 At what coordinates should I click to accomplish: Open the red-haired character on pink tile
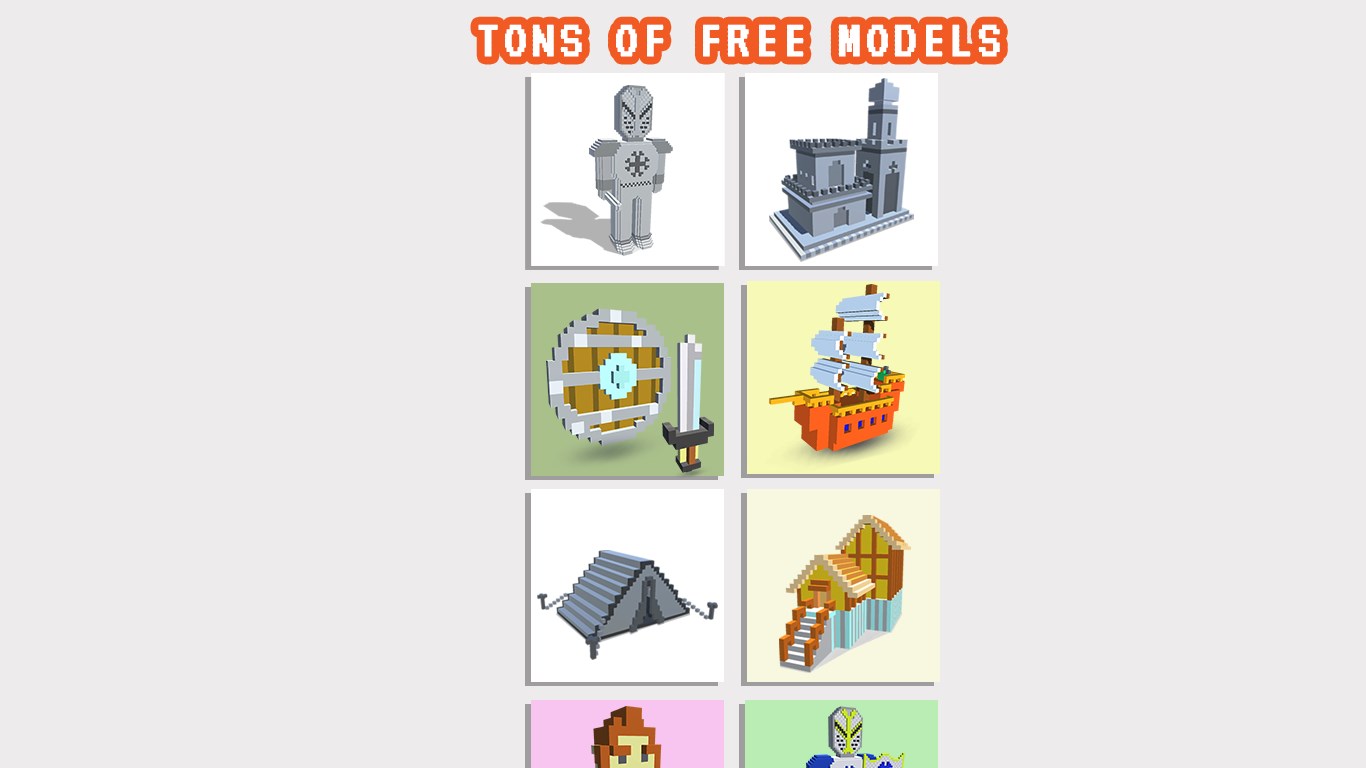[626, 735]
